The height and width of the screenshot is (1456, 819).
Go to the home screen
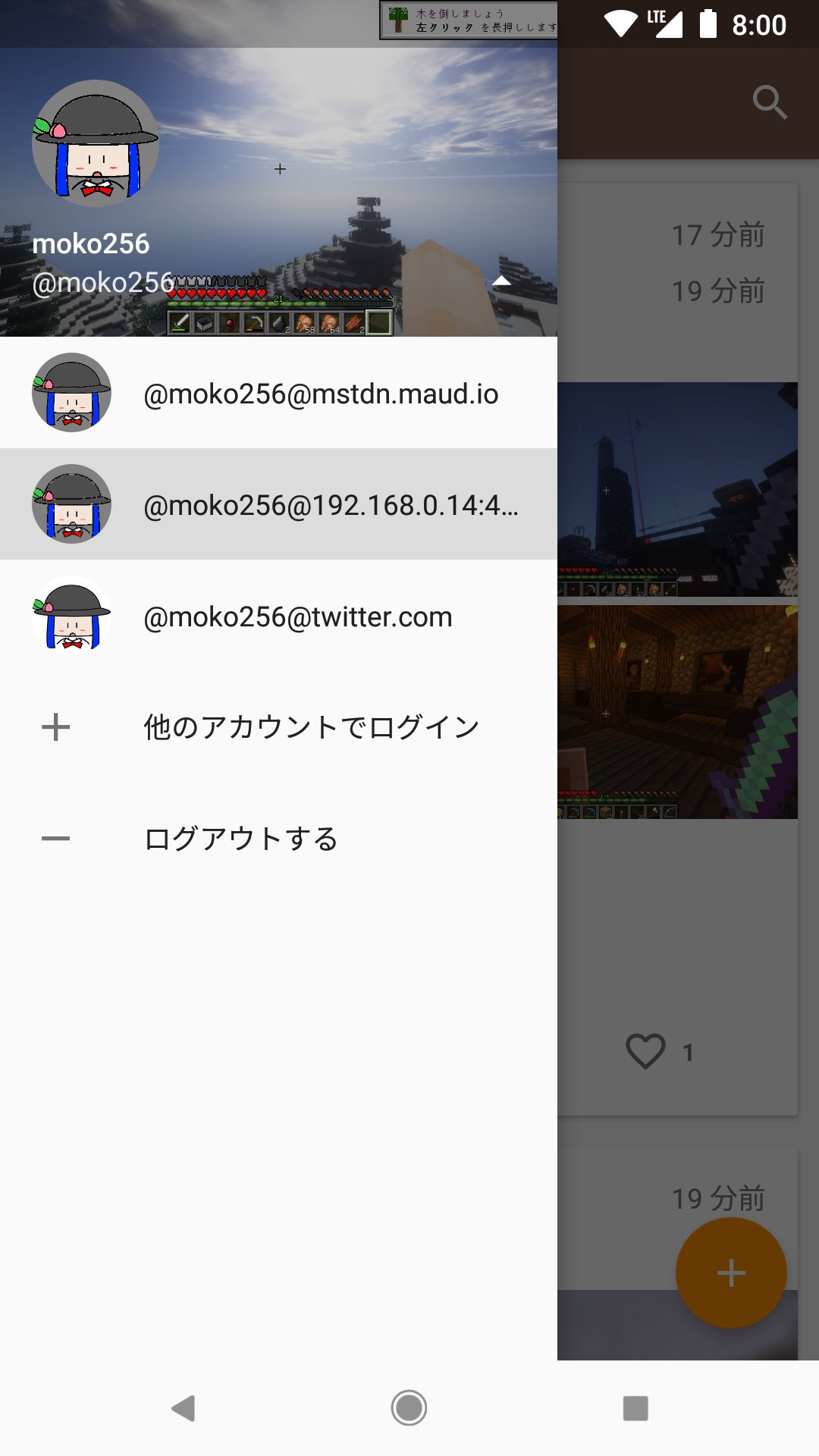[409, 1408]
